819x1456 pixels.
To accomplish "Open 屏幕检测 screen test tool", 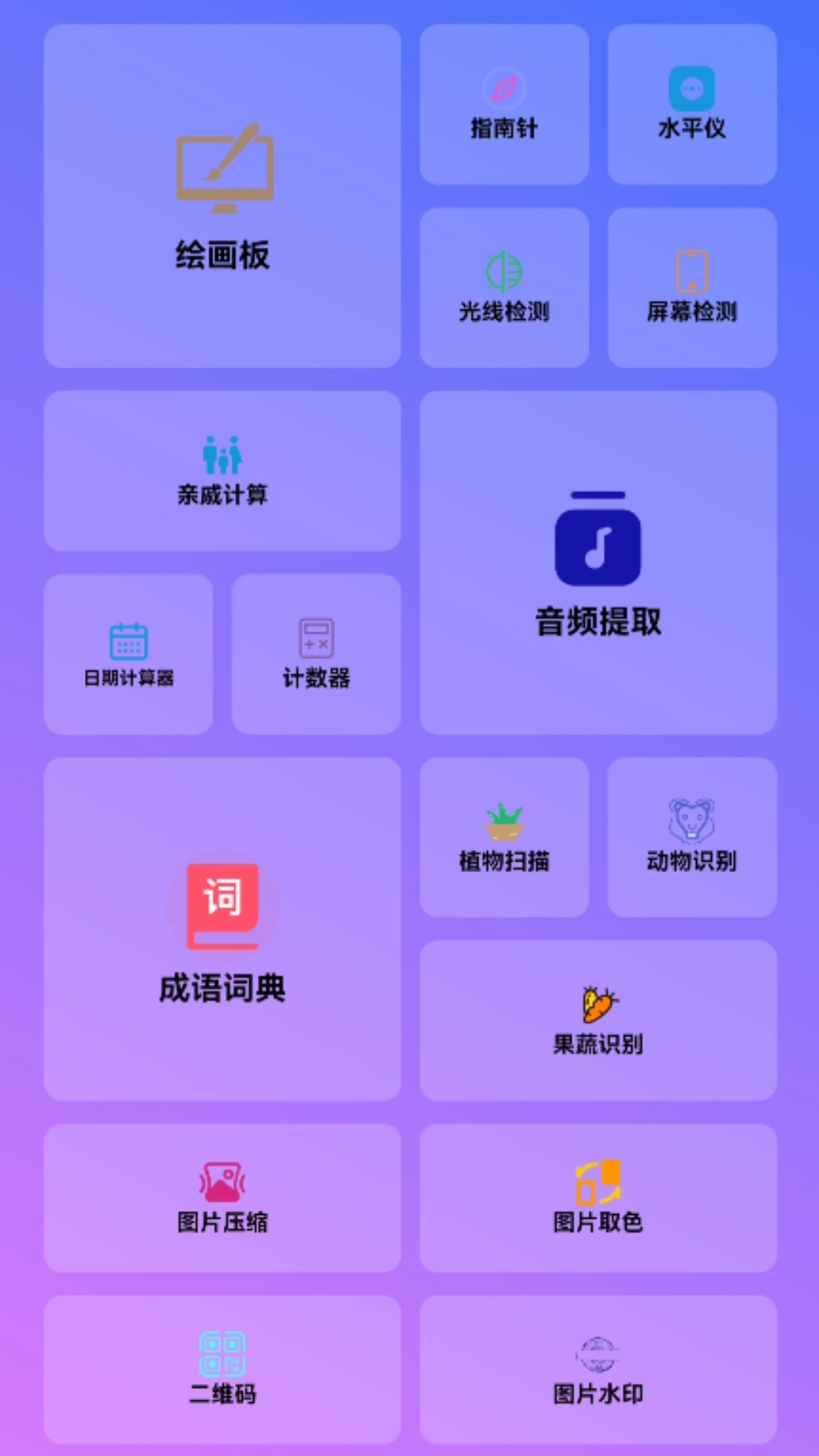I will (x=691, y=271).
